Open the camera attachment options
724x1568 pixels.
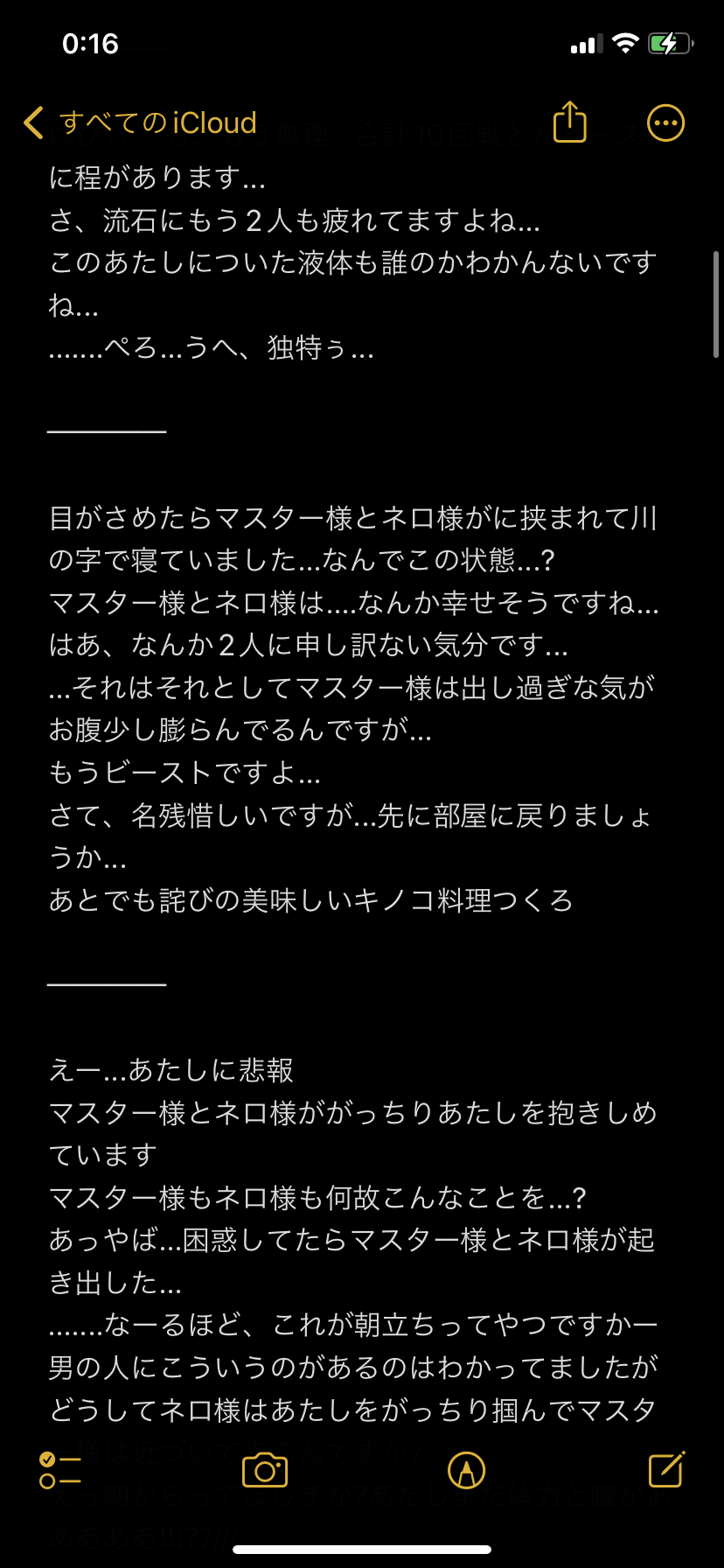point(264,1470)
